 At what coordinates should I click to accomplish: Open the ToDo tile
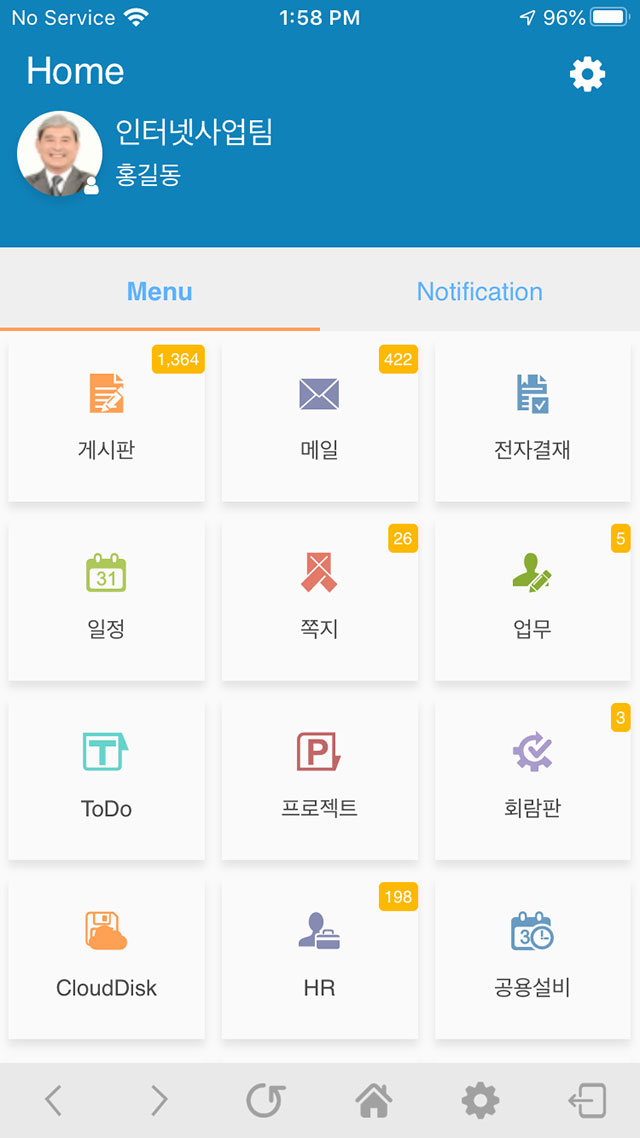click(x=107, y=779)
